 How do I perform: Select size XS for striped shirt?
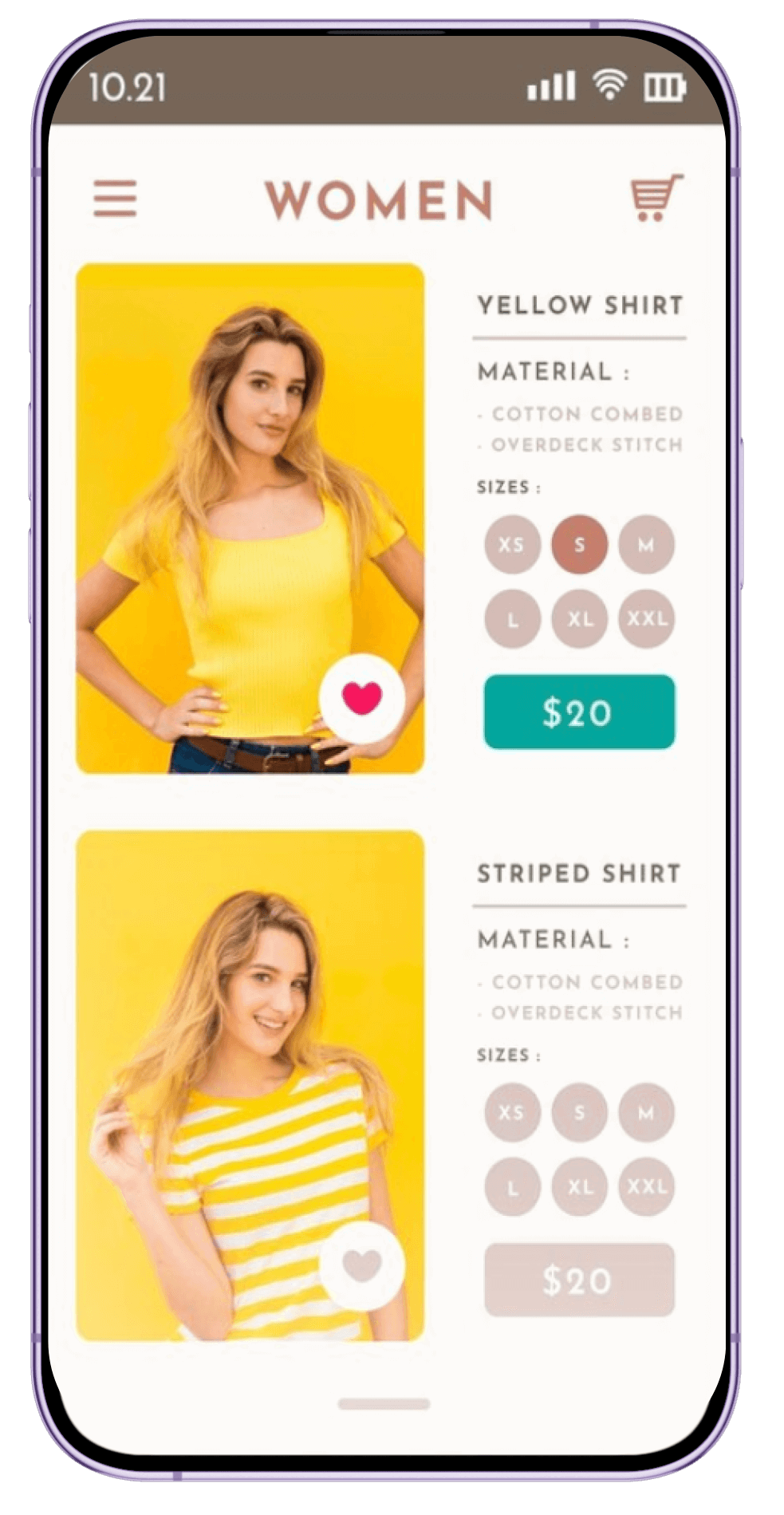click(512, 1112)
